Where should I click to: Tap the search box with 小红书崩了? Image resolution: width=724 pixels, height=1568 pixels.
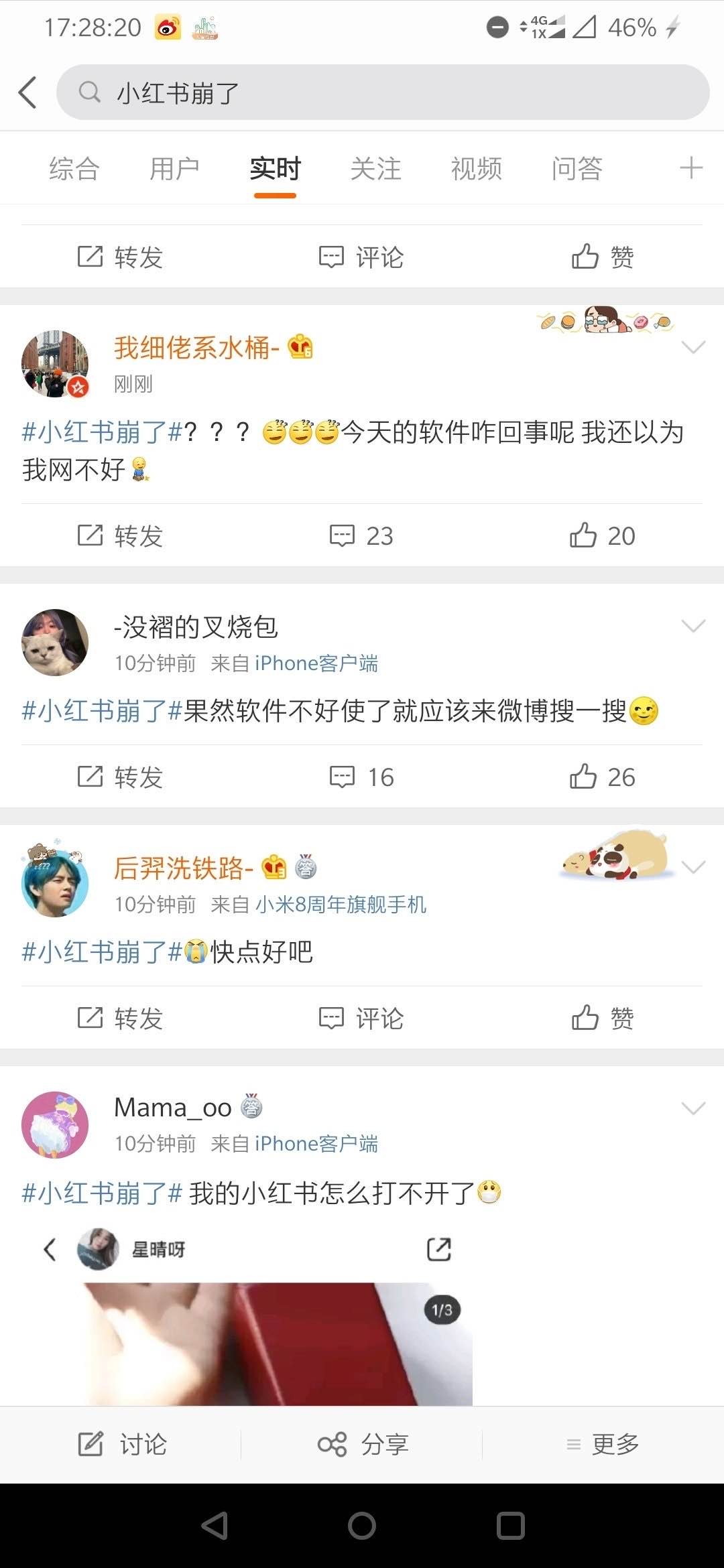tap(382, 92)
